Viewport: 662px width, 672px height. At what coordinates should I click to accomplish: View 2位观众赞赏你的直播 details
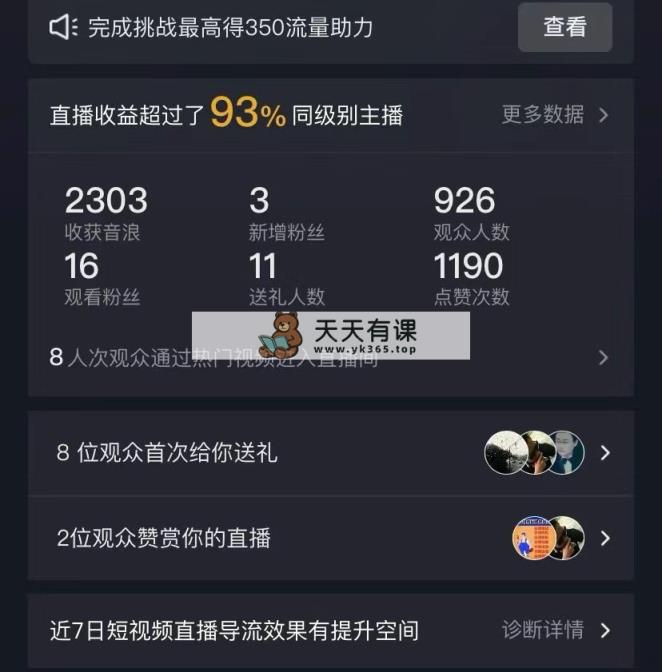click(x=330, y=538)
